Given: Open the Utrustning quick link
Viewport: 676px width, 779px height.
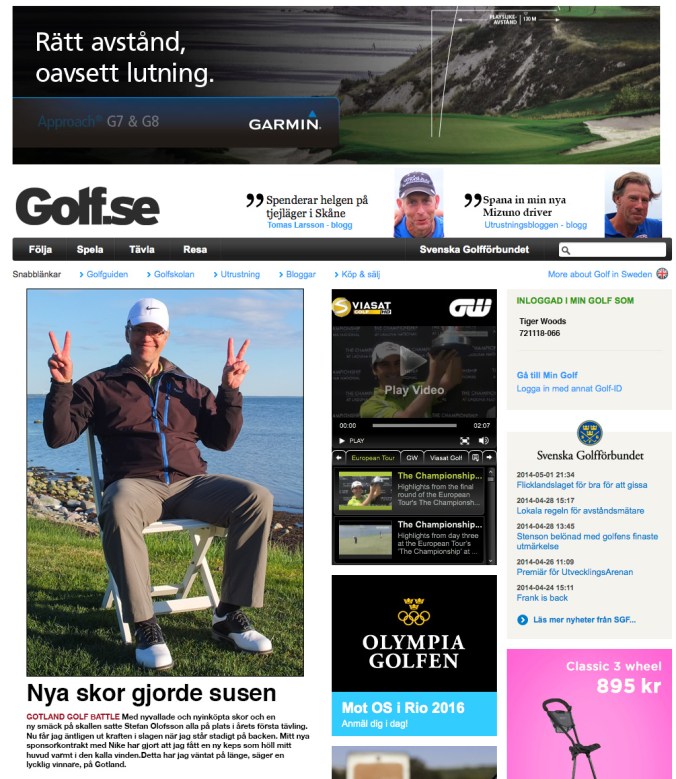Looking at the screenshot, I should 240,274.
